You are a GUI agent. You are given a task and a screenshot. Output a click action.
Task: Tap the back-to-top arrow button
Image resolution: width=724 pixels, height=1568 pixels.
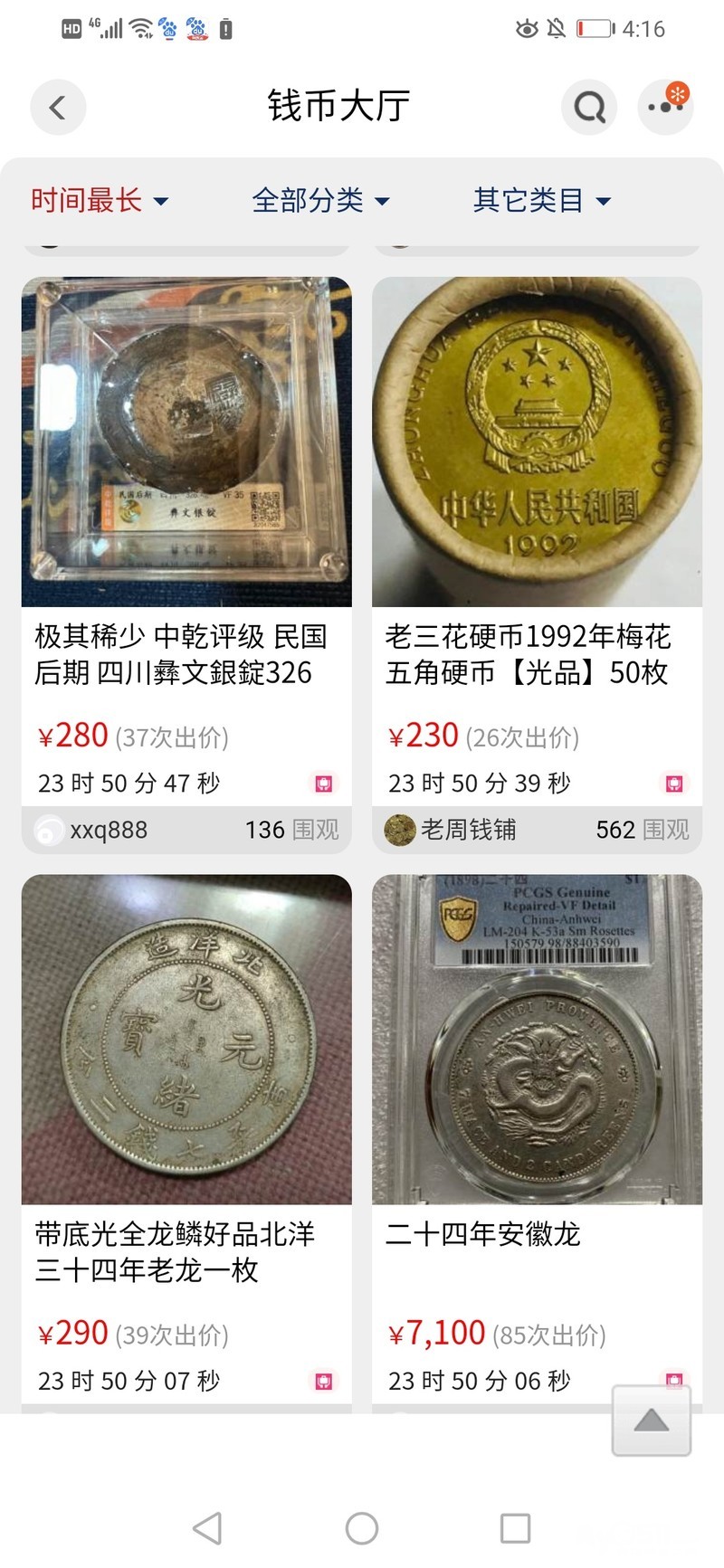(651, 1421)
